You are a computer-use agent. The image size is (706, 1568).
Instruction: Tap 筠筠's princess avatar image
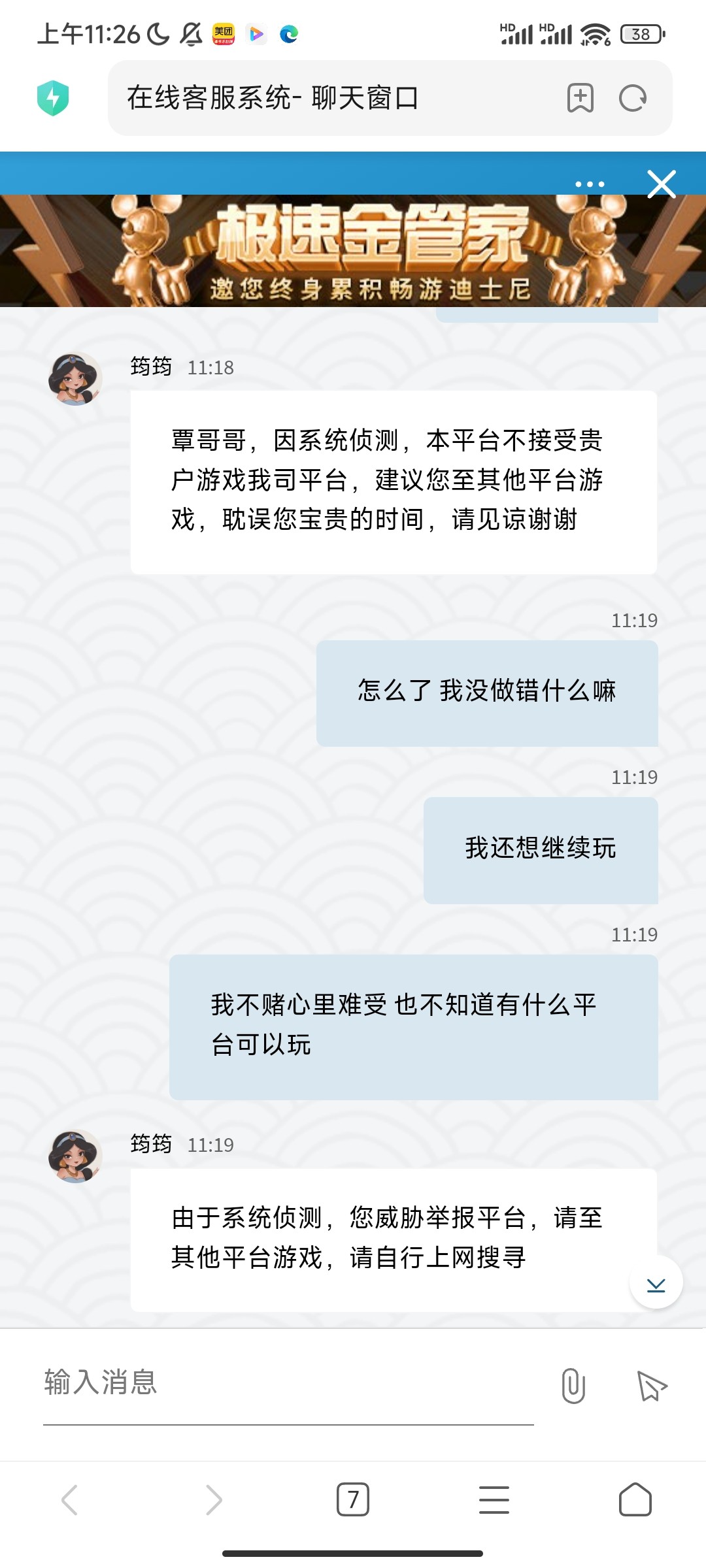click(x=76, y=377)
